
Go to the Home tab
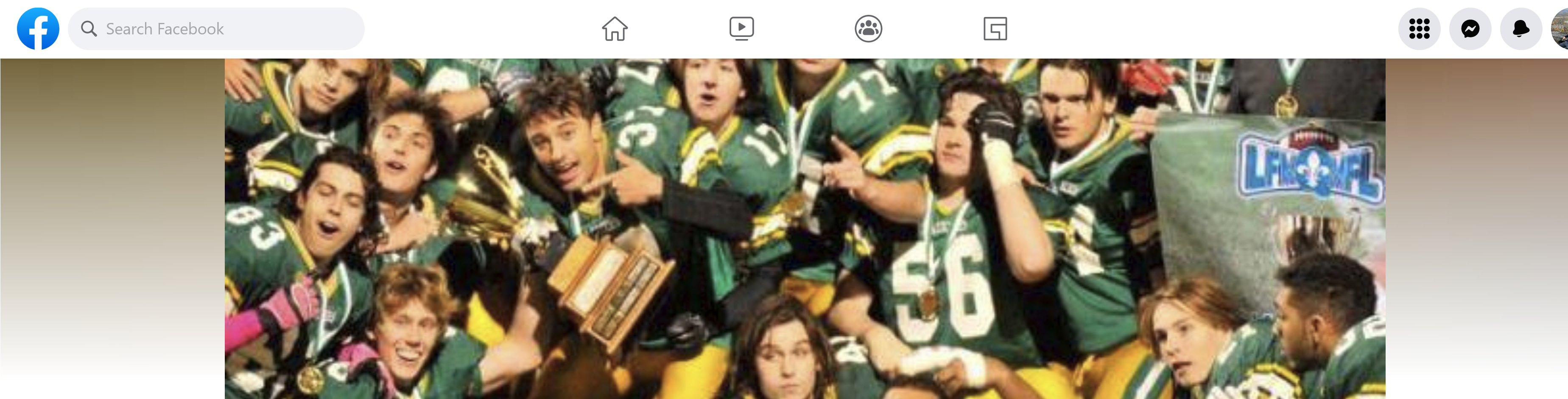tap(615, 28)
